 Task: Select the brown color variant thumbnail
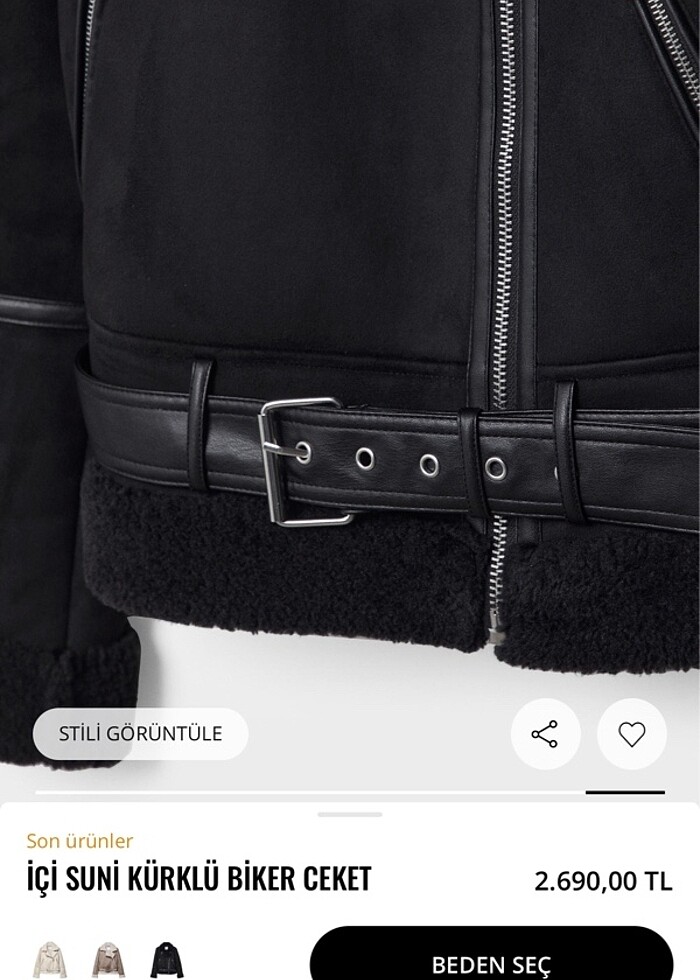pyautogui.click(x=108, y=961)
